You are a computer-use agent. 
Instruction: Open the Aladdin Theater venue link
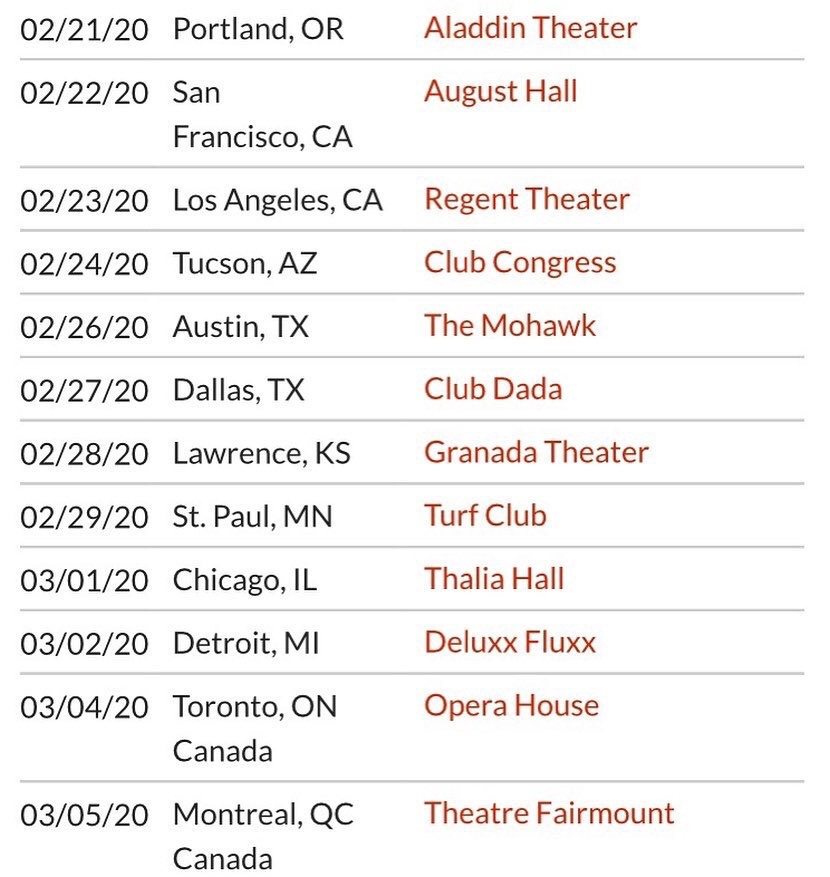tap(530, 28)
